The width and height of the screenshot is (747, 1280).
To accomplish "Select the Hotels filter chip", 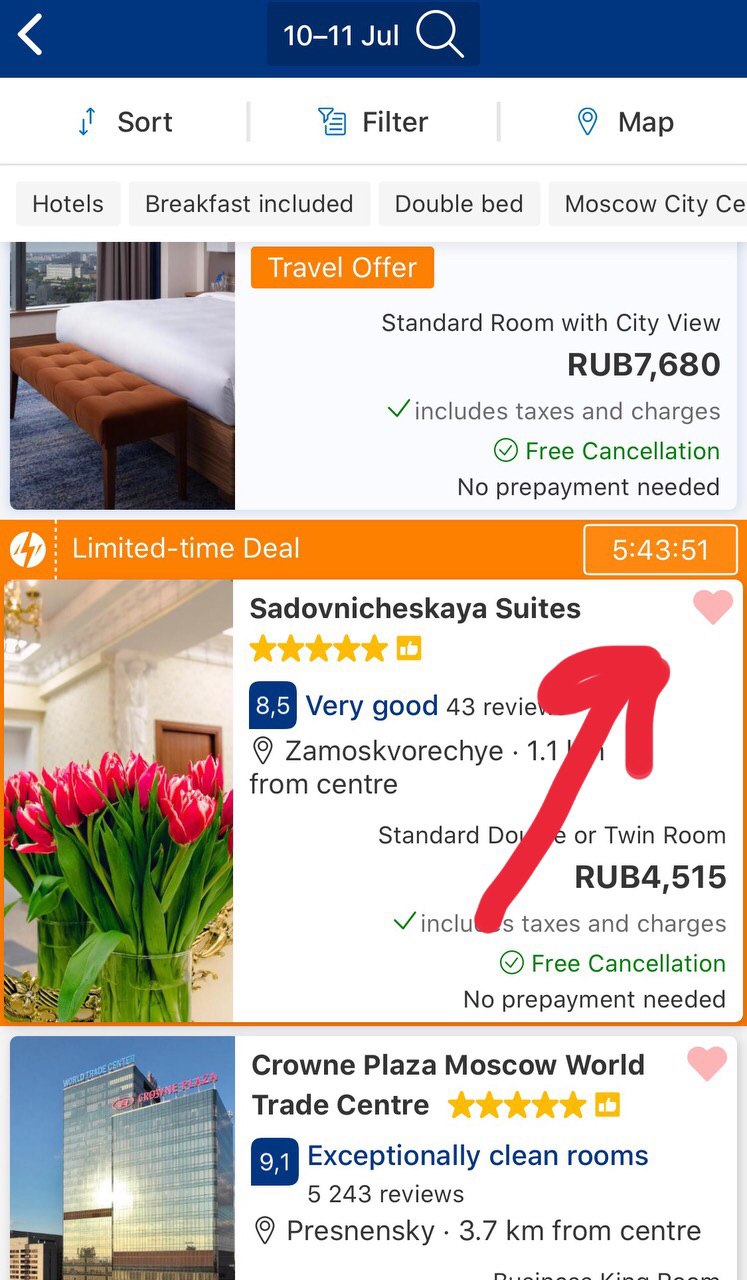I will click(68, 204).
